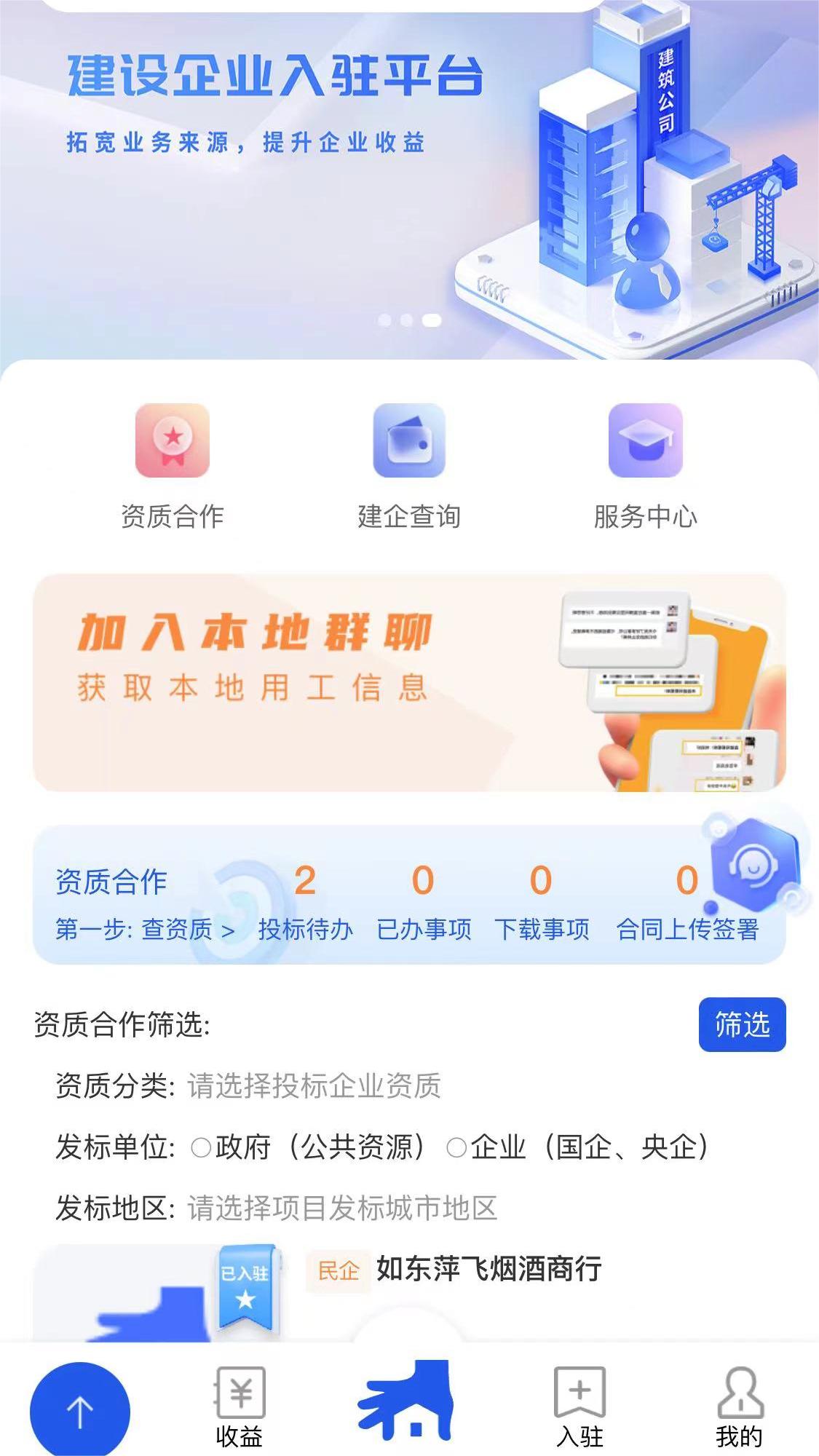Open the 加入本地群聊 banner
Screen dimensions: 819x1456
(x=409, y=683)
